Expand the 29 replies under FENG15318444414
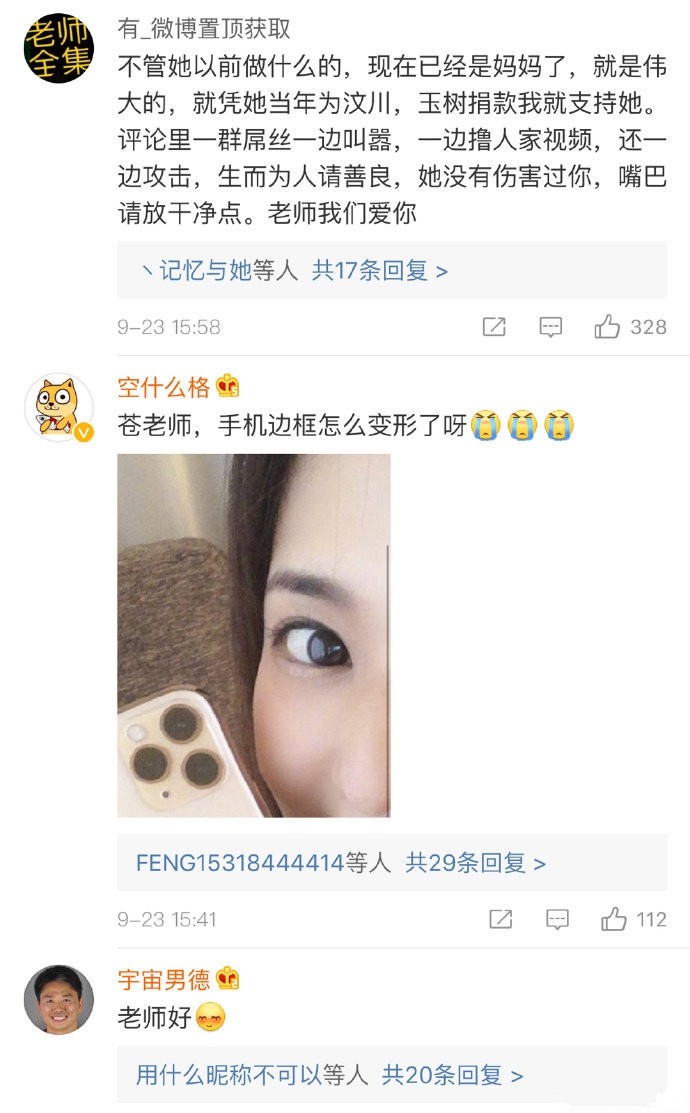 475,863
